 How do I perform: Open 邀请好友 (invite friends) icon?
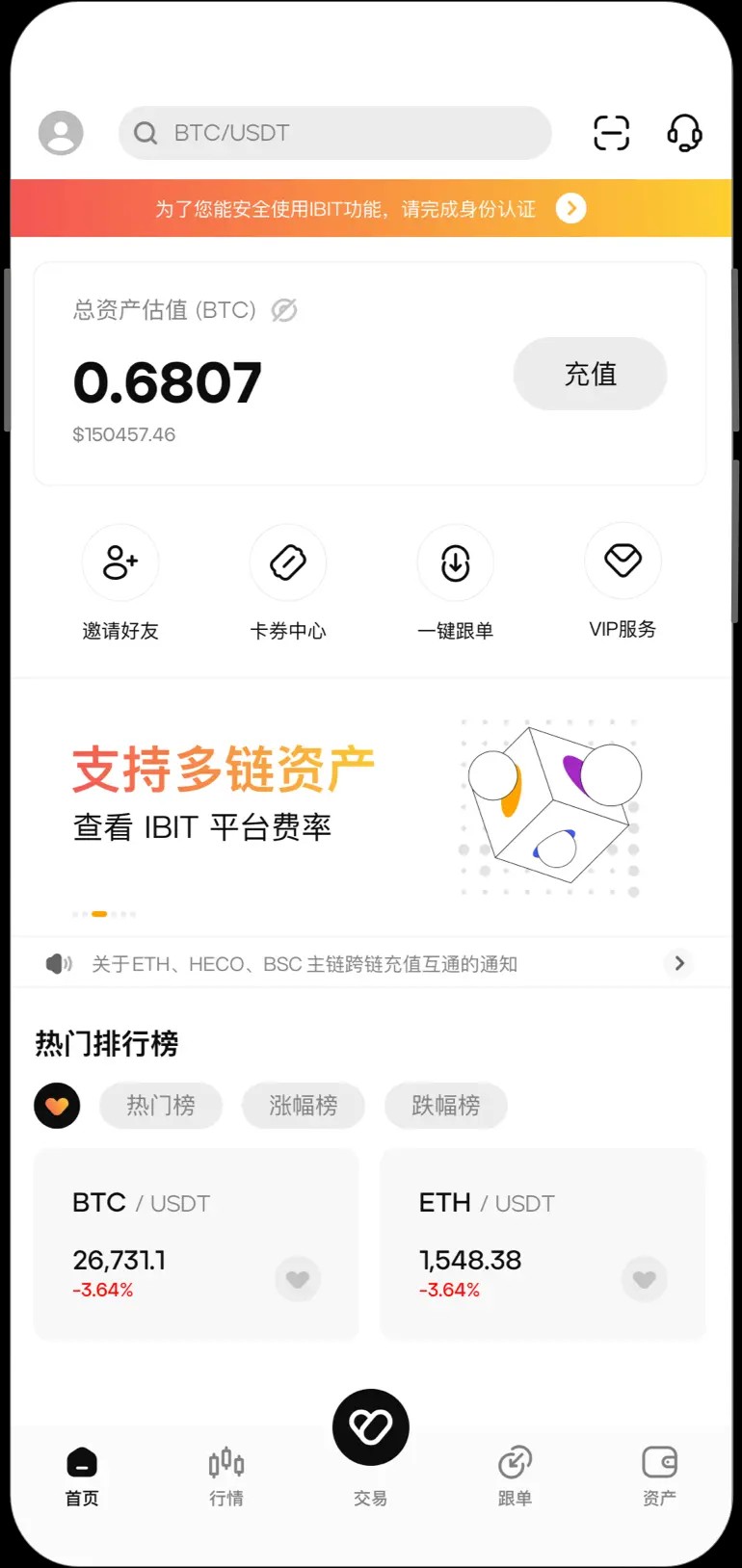[119, 562]
